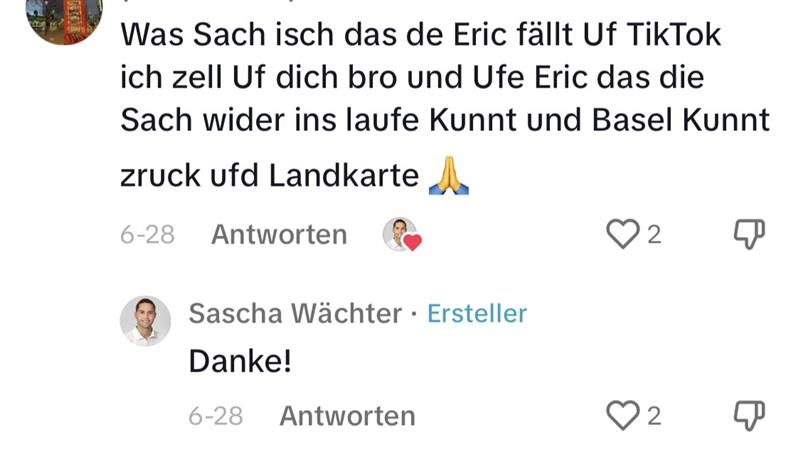Screen dimensions: 800x462
Task: Like the comment about Eric and Basel
Action: click(623, 235)
